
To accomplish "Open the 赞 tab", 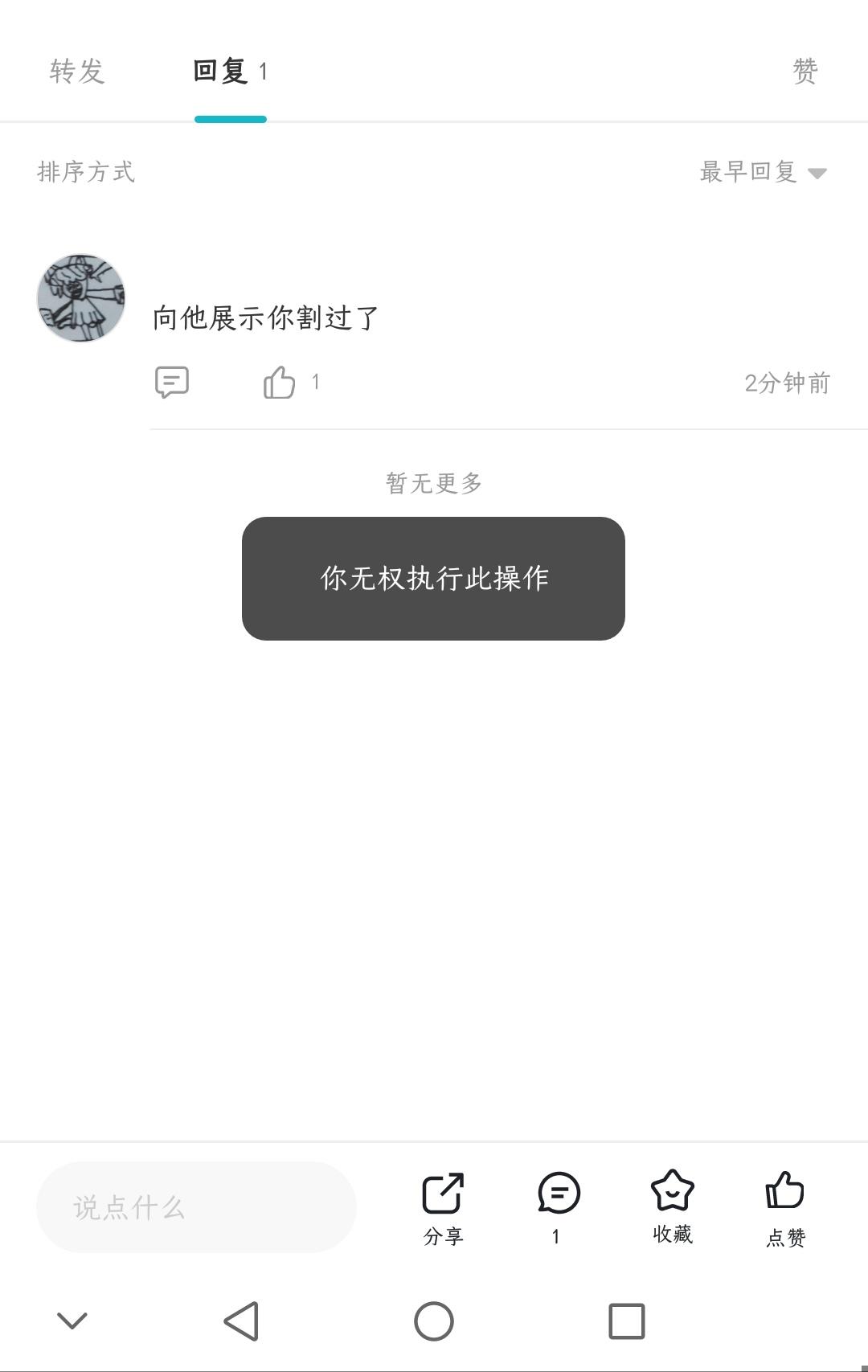I will (x=805, y=72).
